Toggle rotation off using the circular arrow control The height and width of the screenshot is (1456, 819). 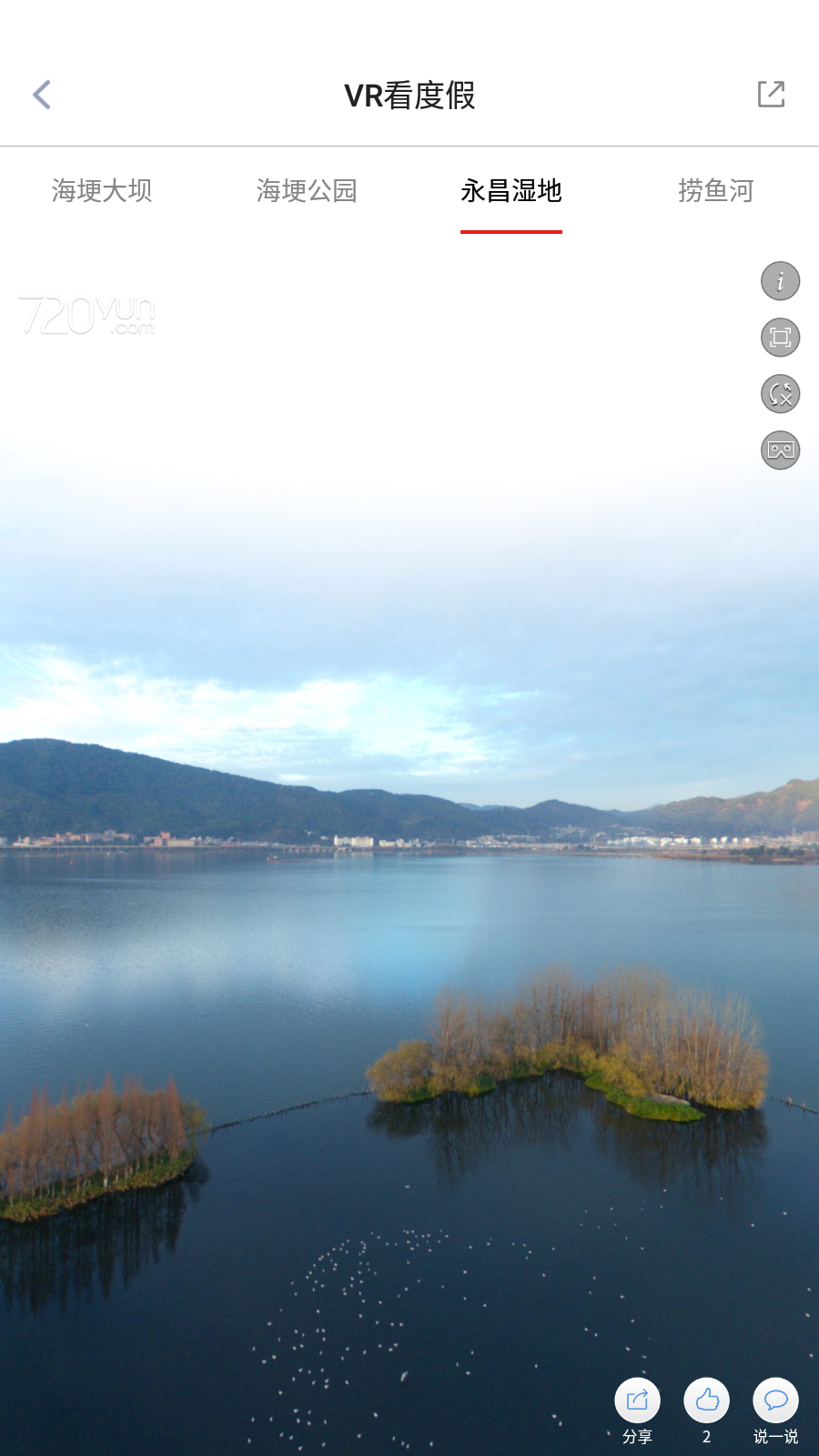point(779,394)
